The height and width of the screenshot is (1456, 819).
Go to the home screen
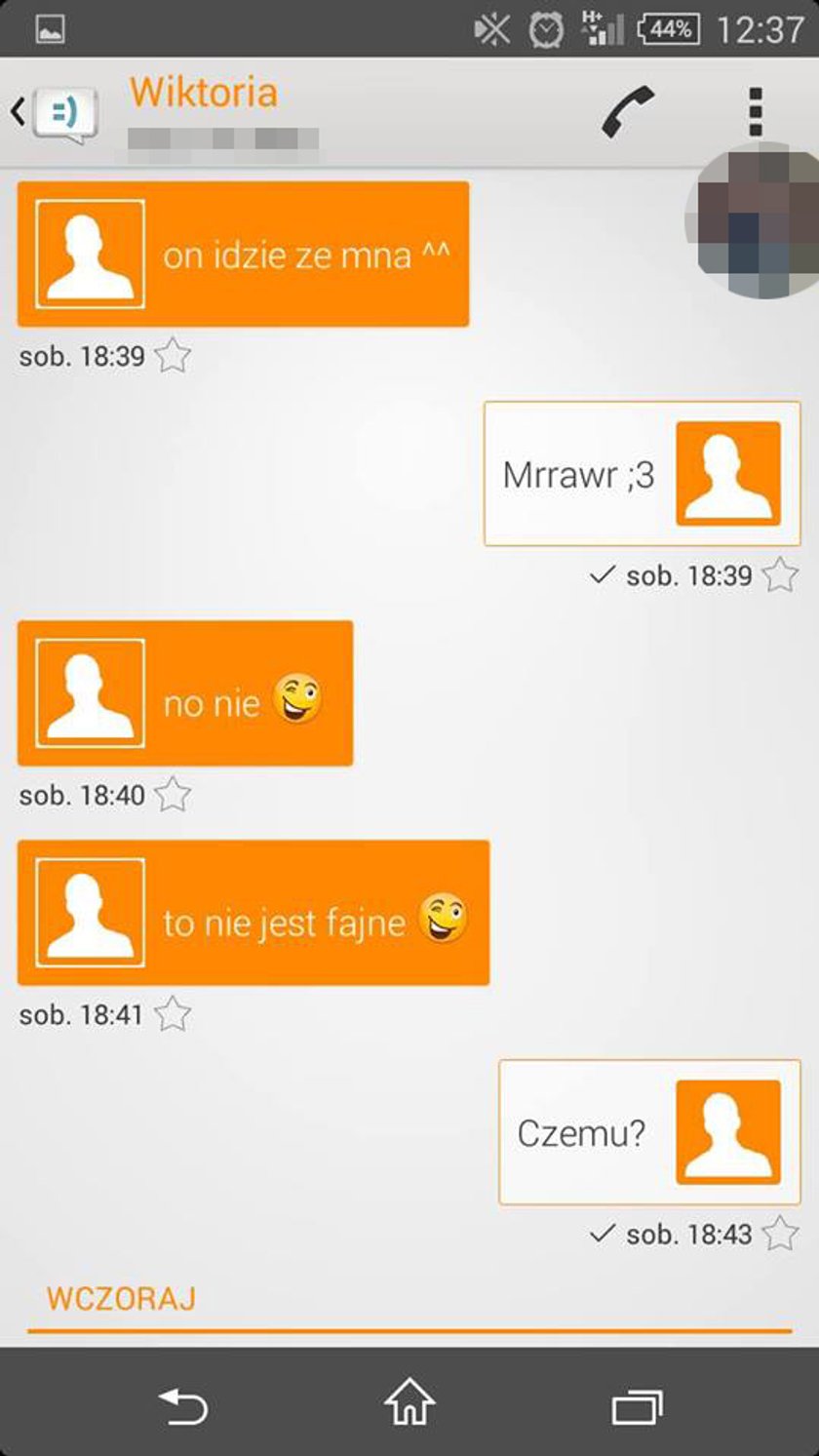pos(409,1404)
